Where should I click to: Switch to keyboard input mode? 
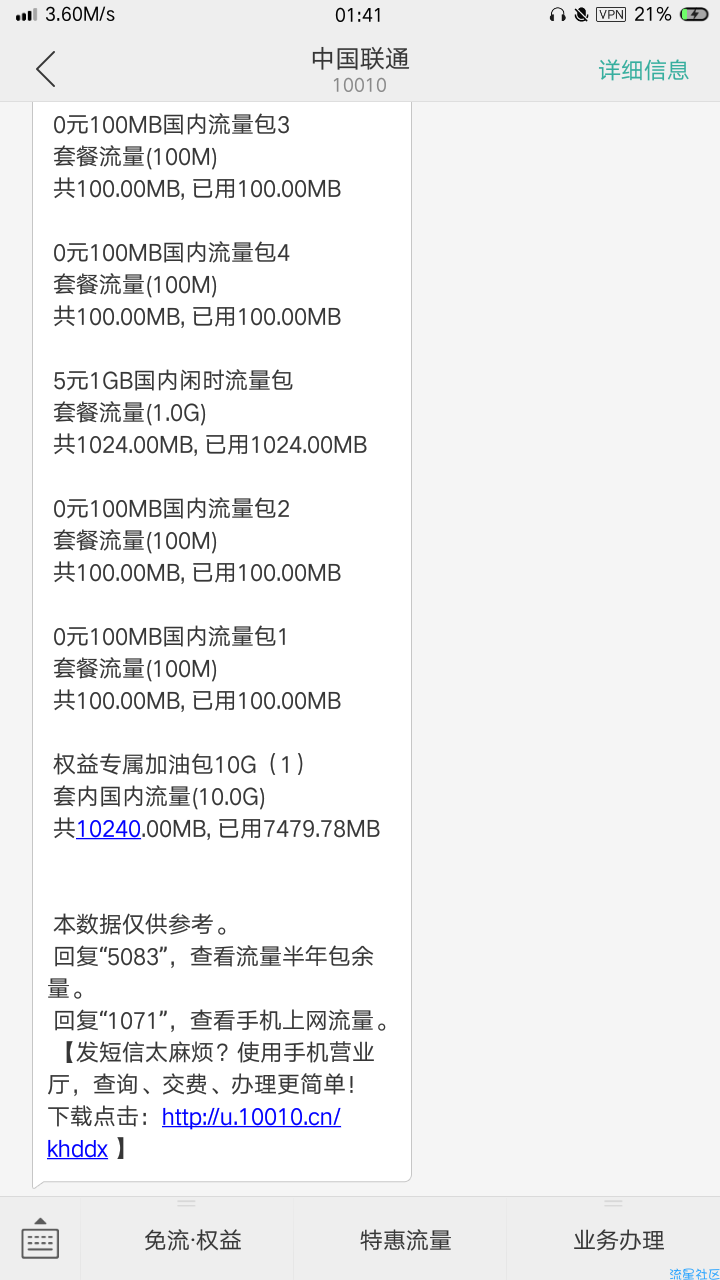coord(40,1239)
